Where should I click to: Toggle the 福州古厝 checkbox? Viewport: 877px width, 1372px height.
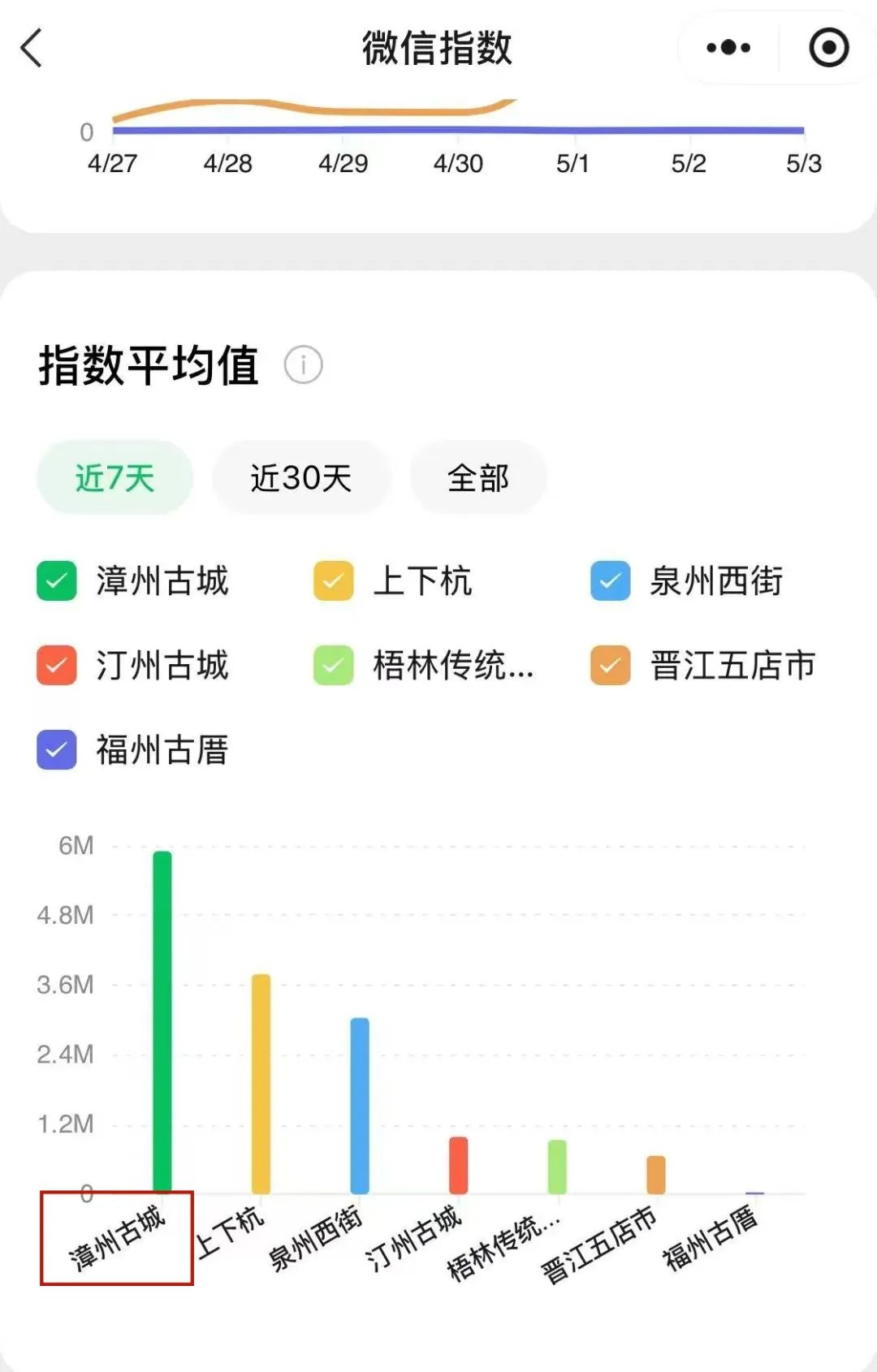pyautogui.click(x=57, y=749)
